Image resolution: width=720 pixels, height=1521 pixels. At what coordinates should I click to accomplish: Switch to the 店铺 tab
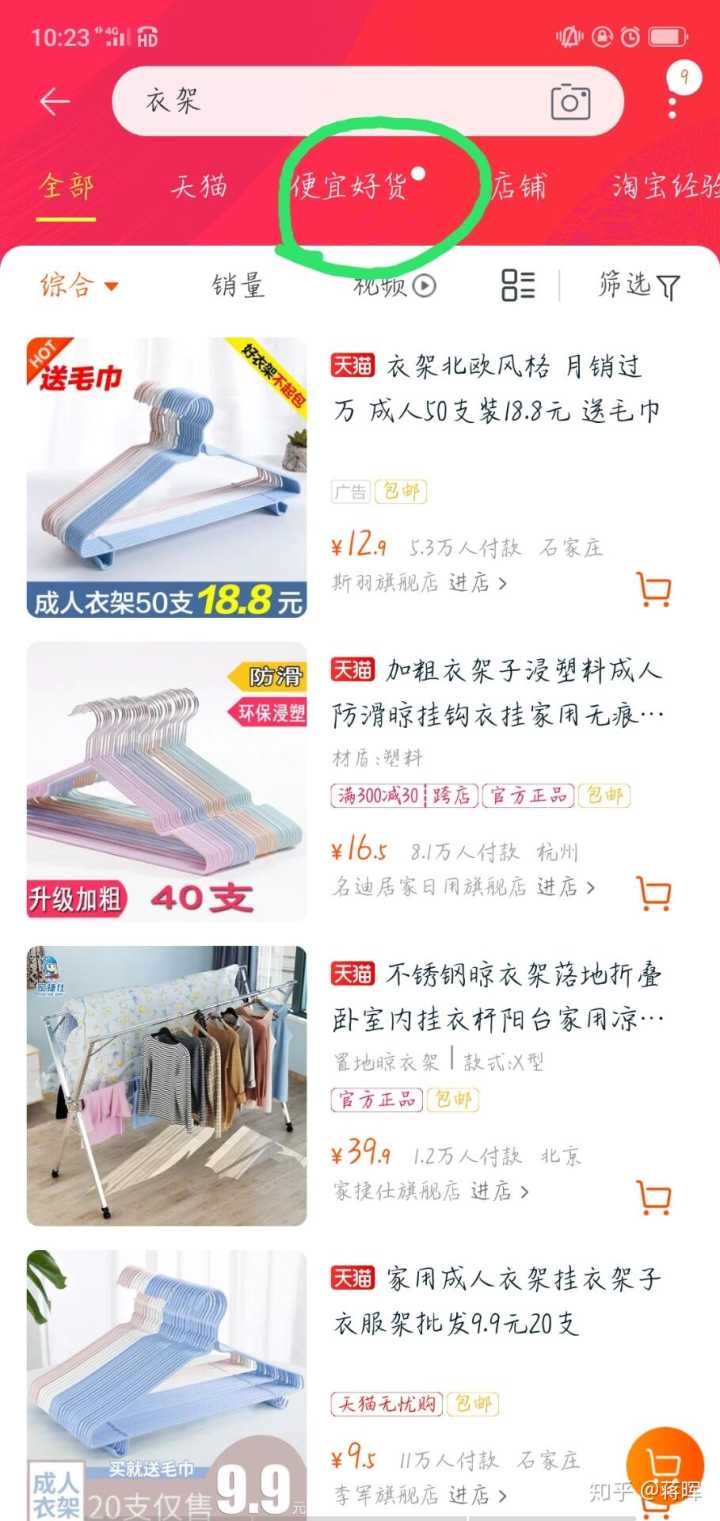pyautogui.click(x=519, y=187)
